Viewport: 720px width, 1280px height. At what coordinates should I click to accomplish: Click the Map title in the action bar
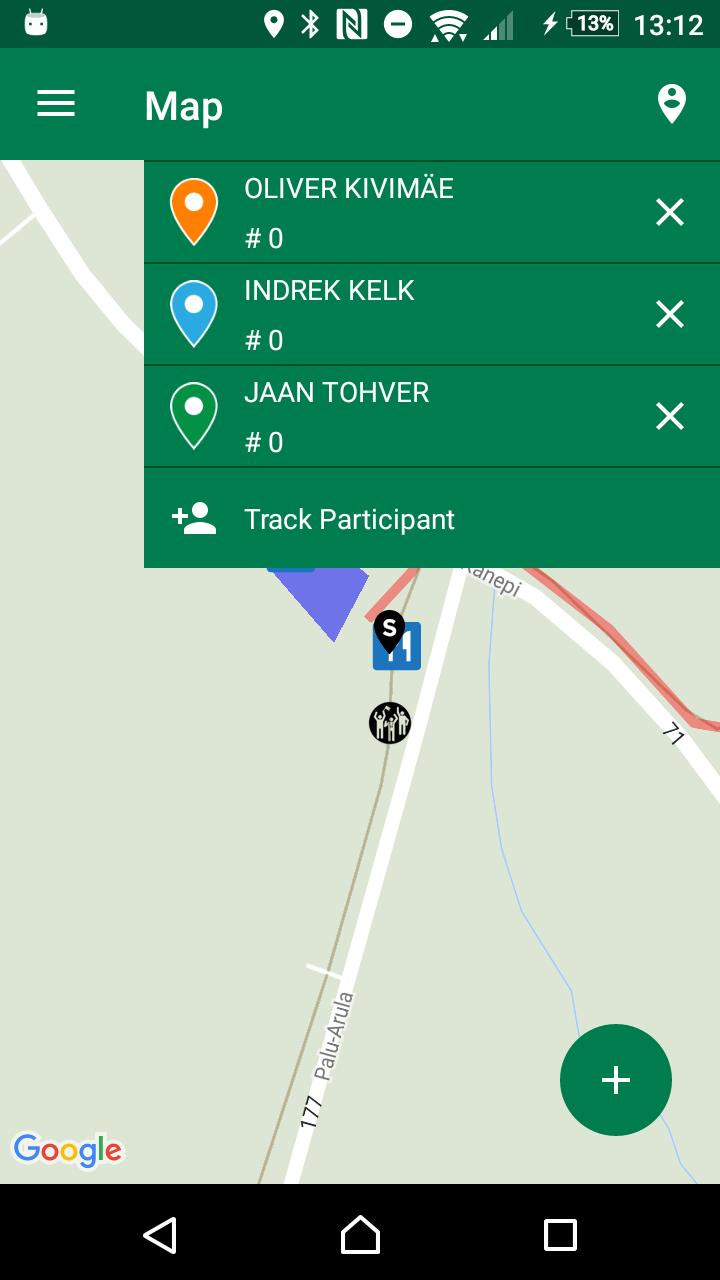(x=183, y=104)
